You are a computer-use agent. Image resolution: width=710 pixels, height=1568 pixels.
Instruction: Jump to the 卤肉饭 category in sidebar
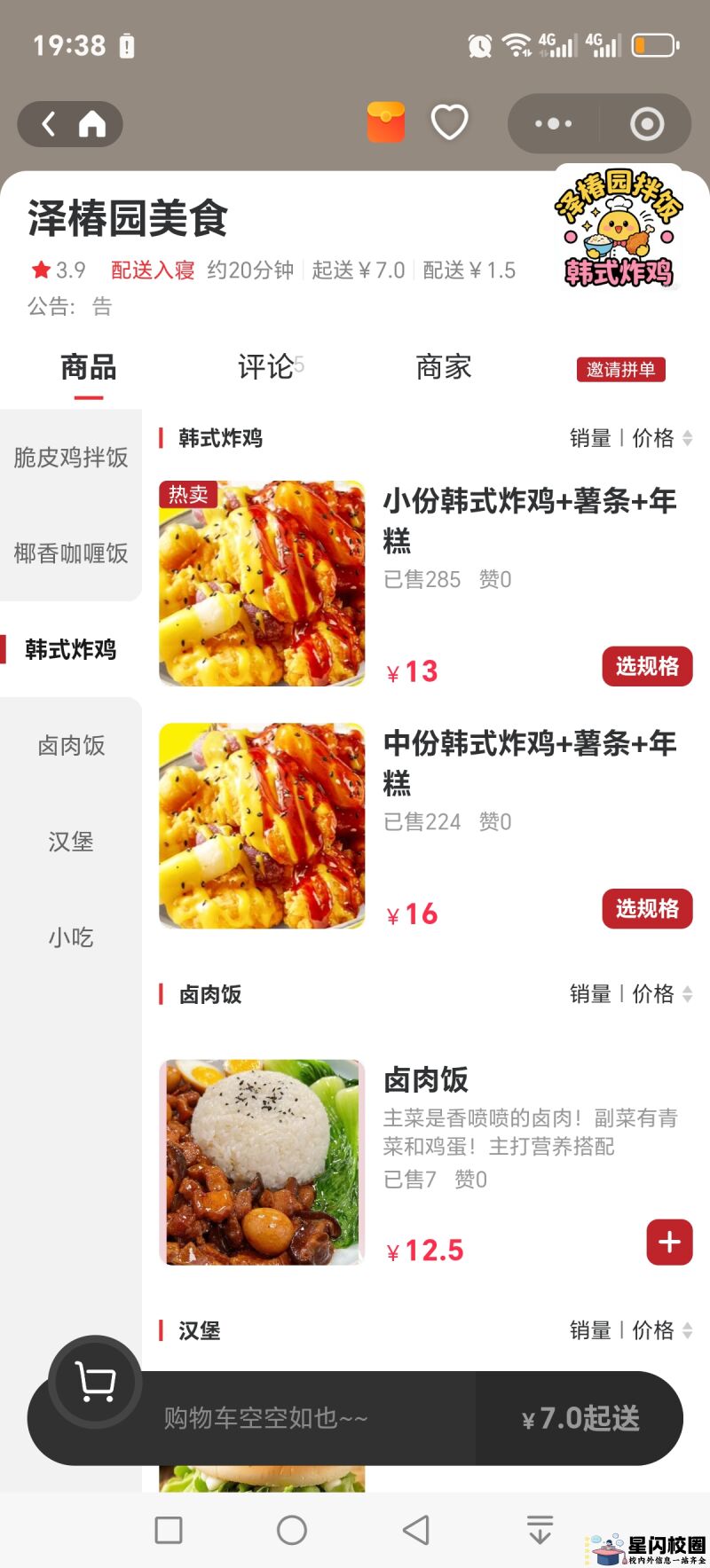click(71, 746)
